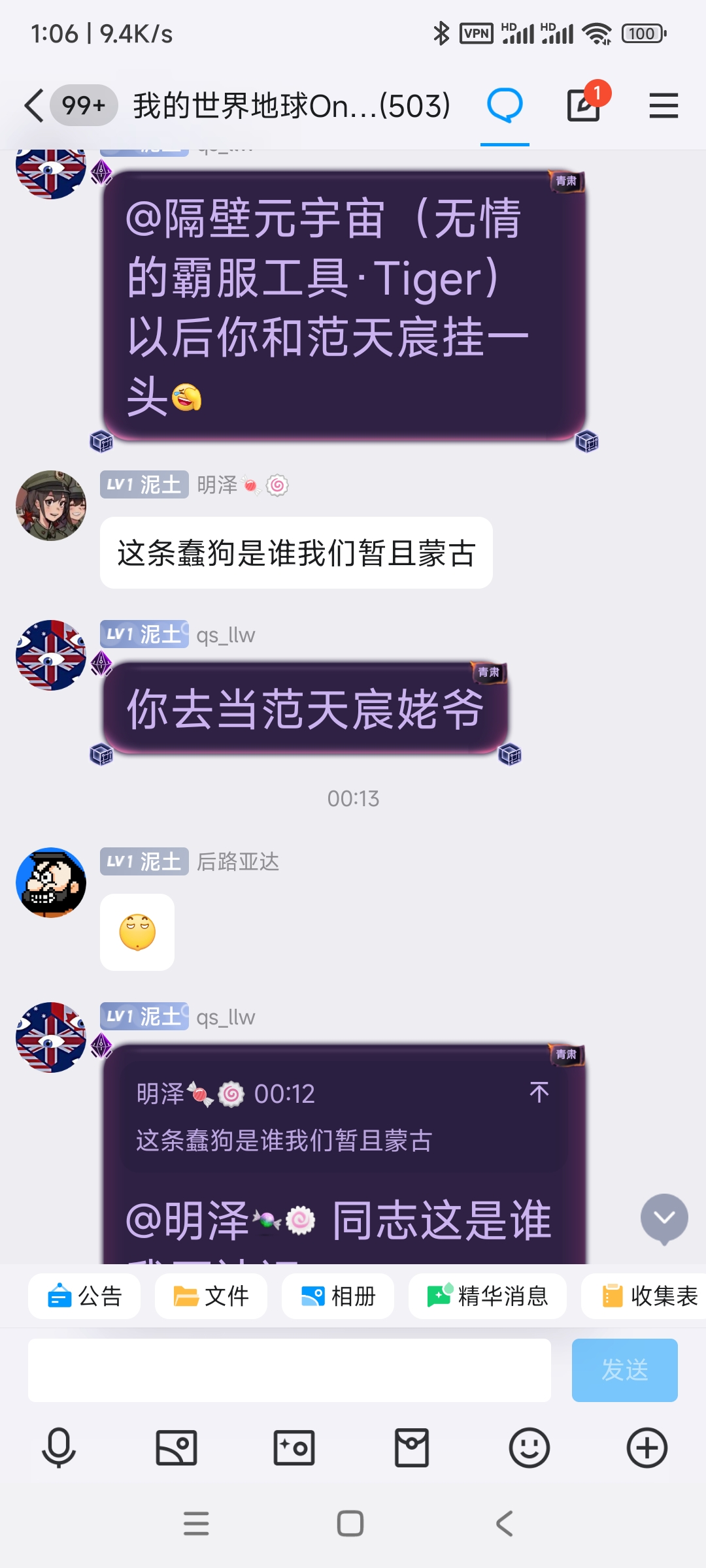The image size is (706, 1568).
Task: Open the group chat bubble tab
Action: [505, 106]
